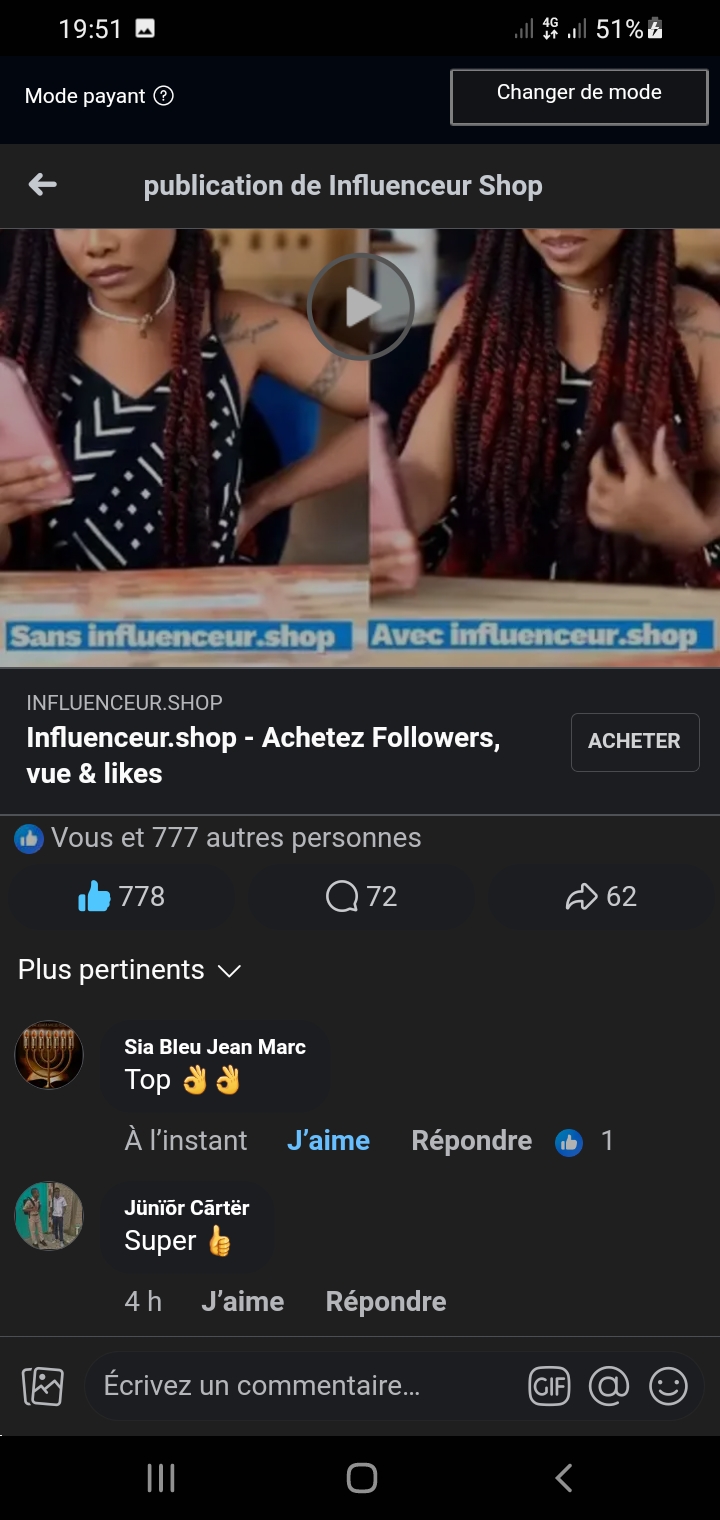The image size is (720, 1520).
Task: Open the Mode payant help icon
Action: point(164,96)
